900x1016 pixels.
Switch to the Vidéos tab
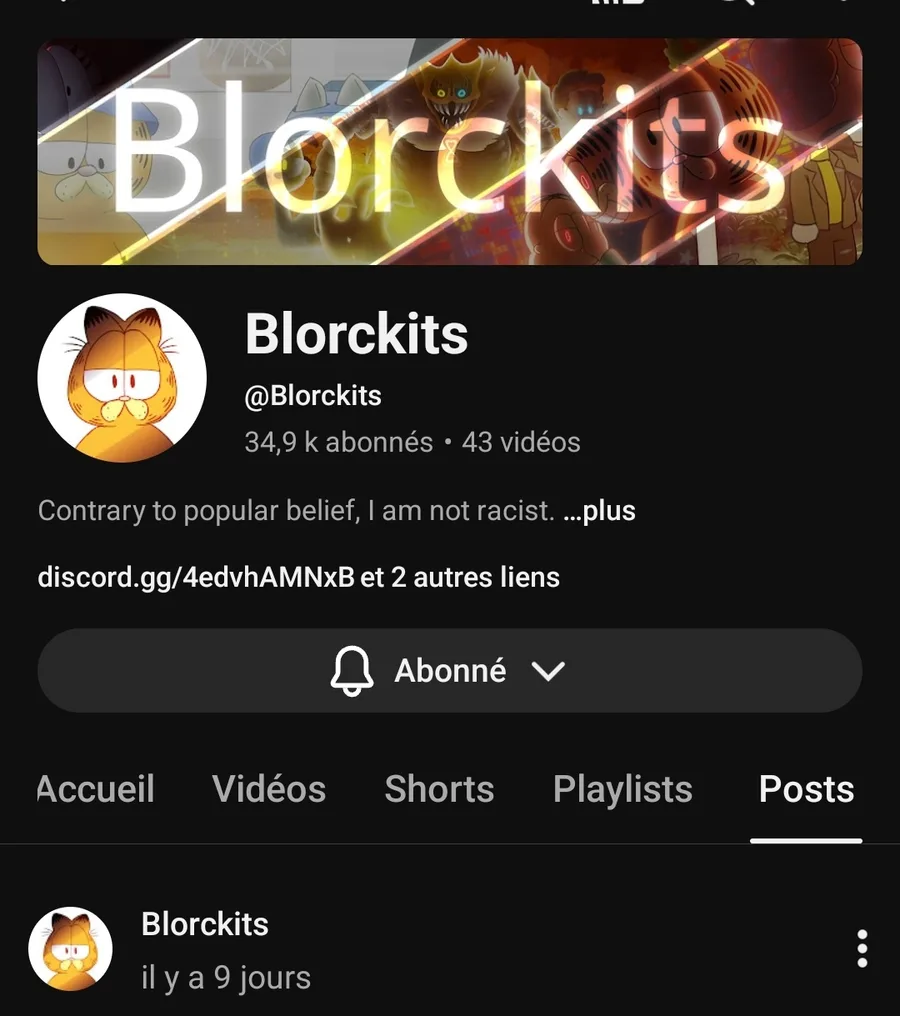[x=269, y=789]
